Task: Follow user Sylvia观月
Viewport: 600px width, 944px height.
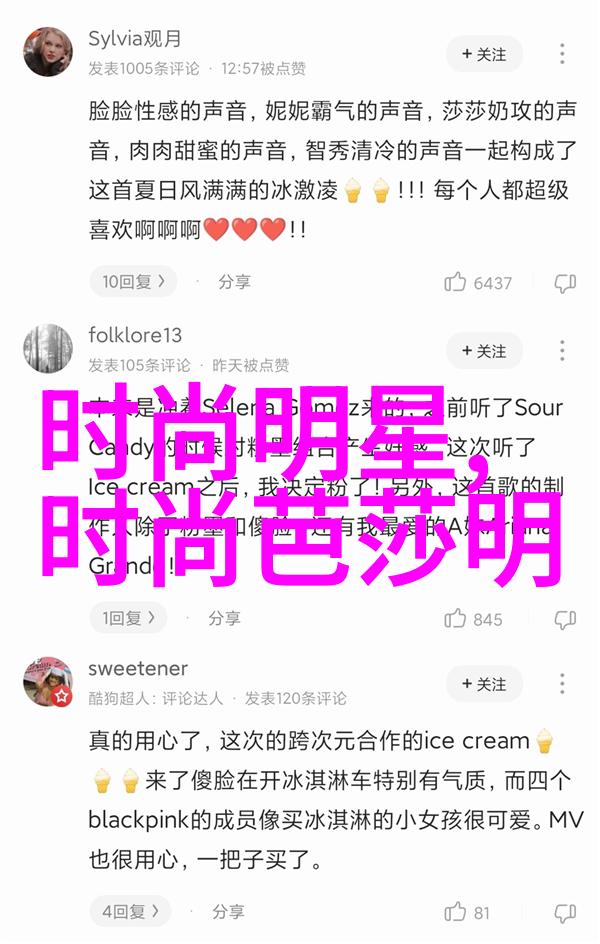Action: click(484, 54)
